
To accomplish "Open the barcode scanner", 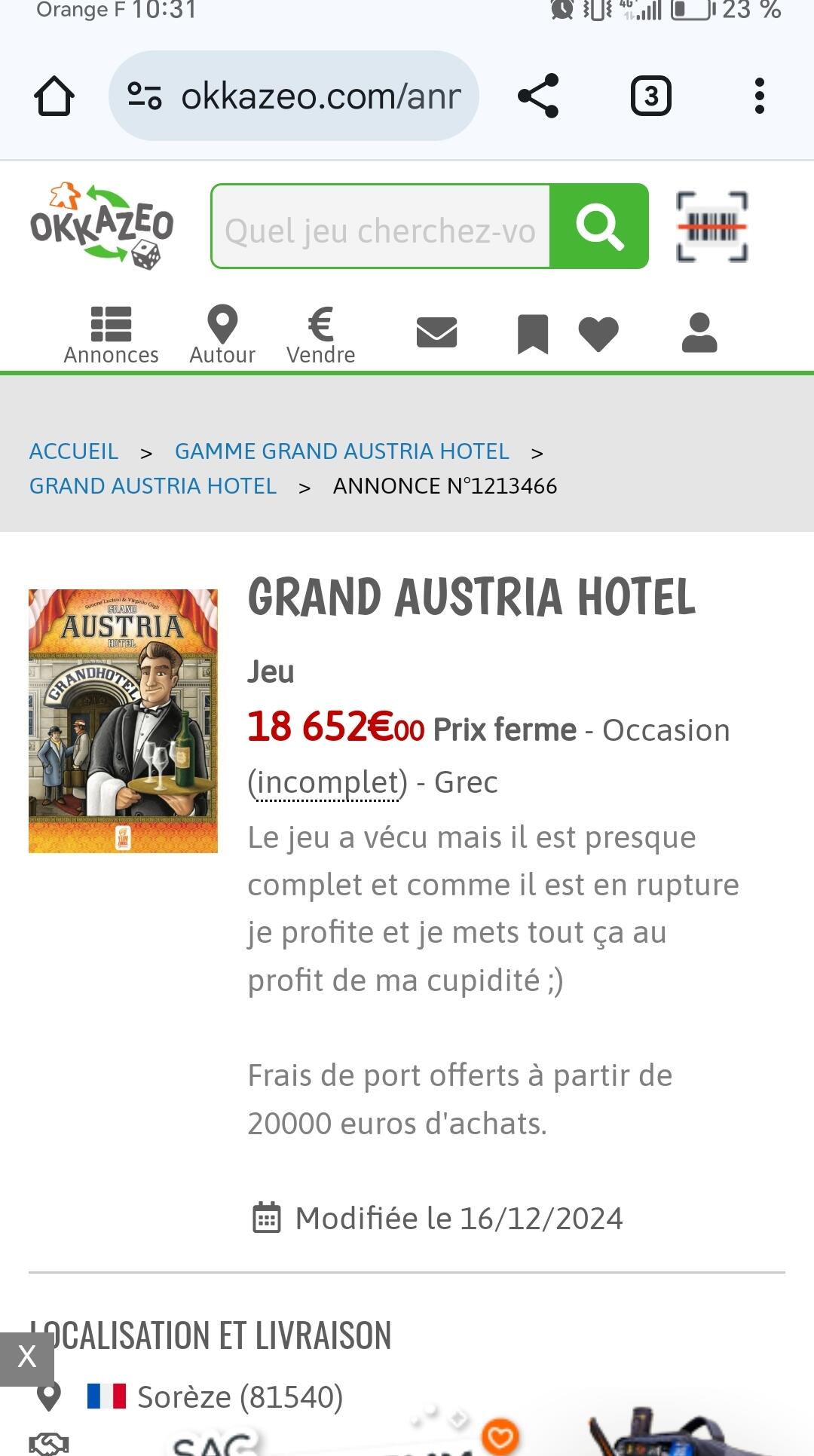I will 712,226.
